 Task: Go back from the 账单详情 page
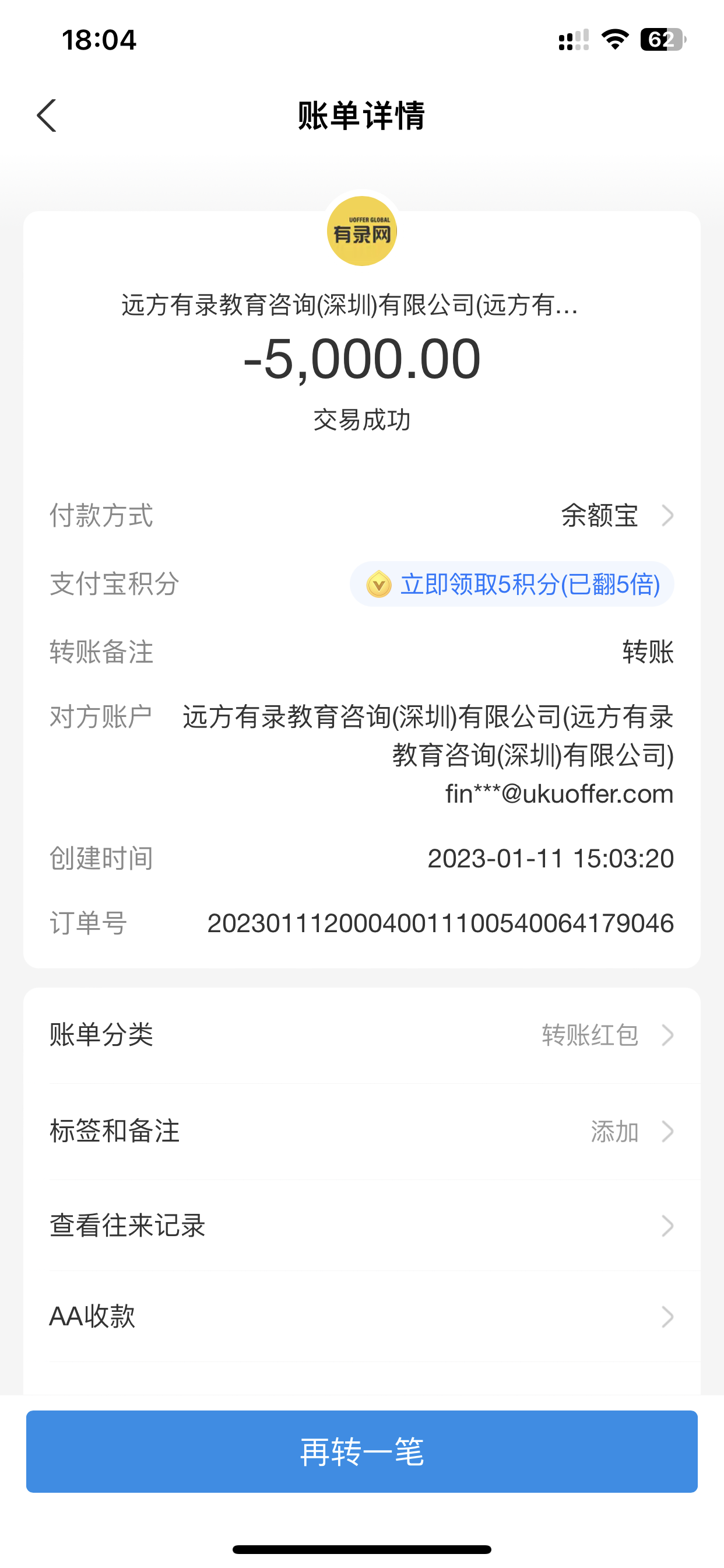(46, 116)
